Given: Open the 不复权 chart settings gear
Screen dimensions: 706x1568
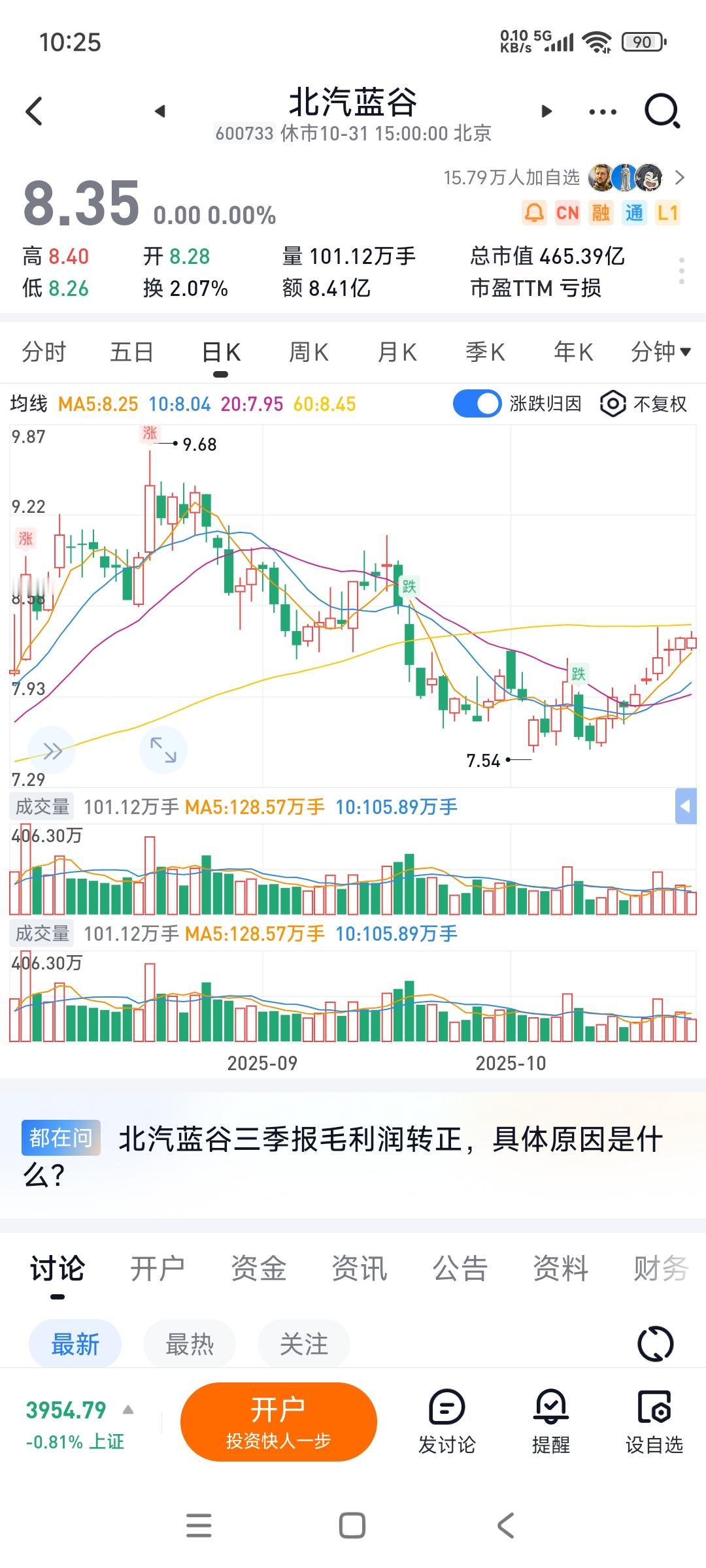Looking at the screenshot, I should (613, 404).
